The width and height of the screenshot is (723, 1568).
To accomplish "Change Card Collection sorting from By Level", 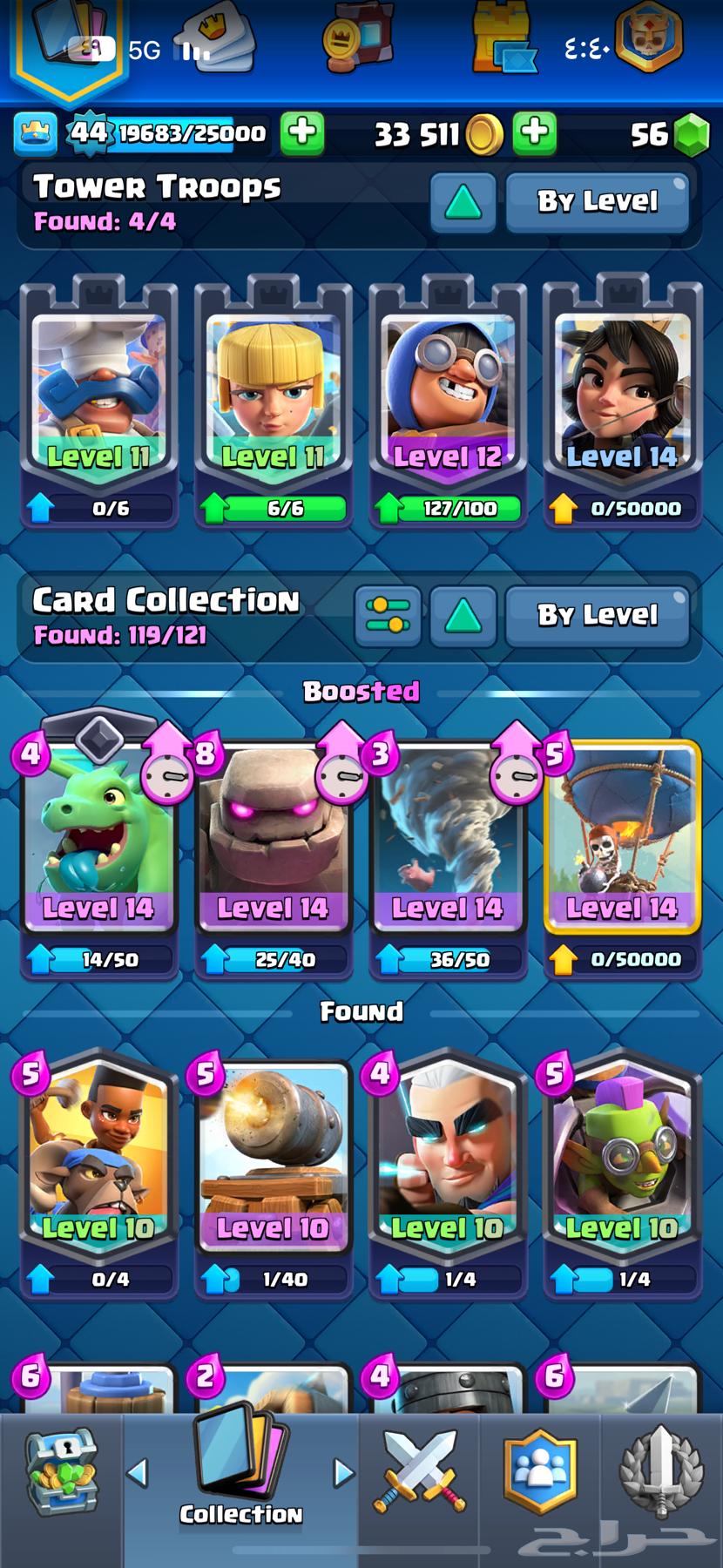I will tap(598, 615).
